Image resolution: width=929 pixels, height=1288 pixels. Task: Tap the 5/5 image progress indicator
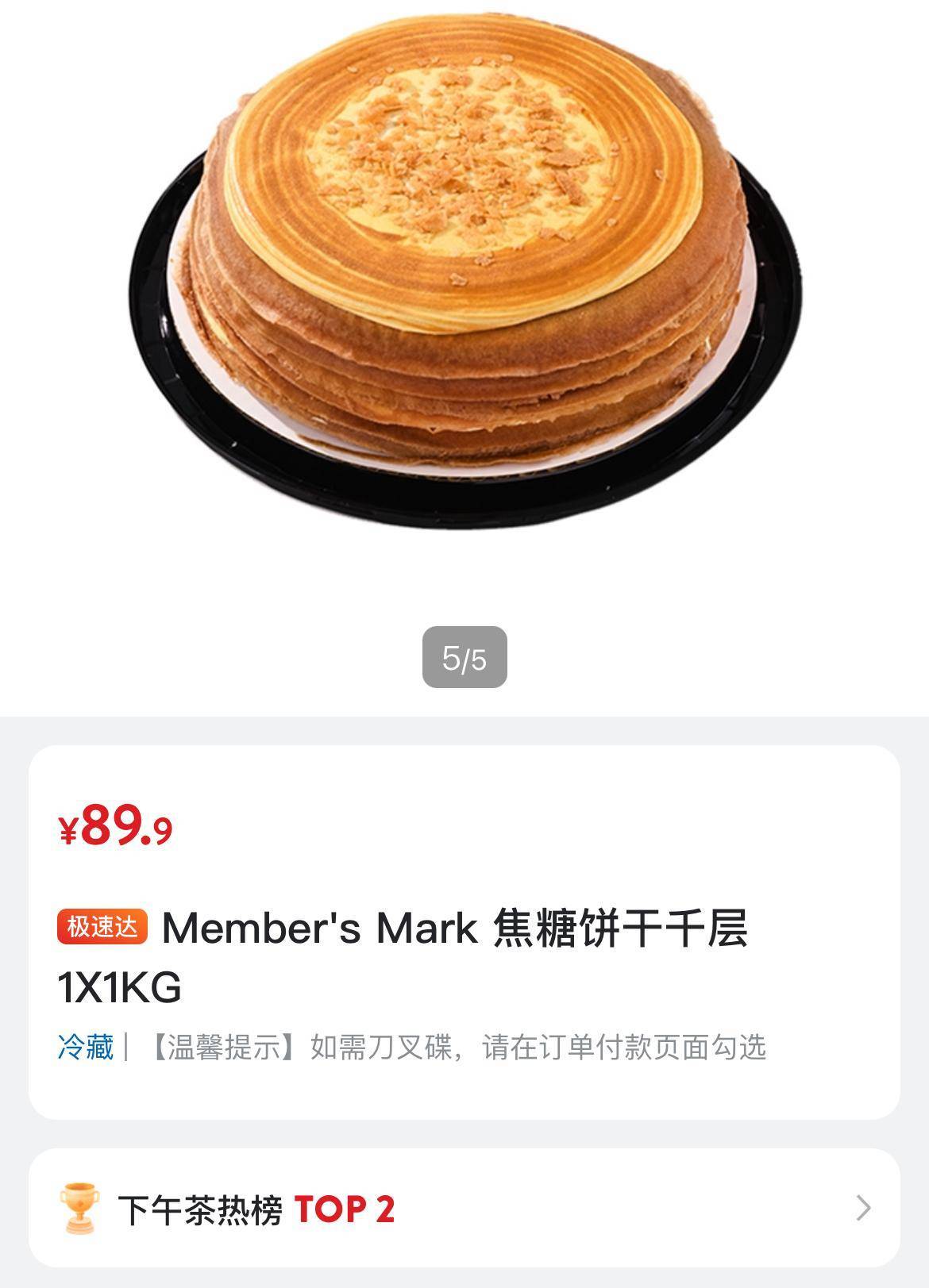coord(464,656)
